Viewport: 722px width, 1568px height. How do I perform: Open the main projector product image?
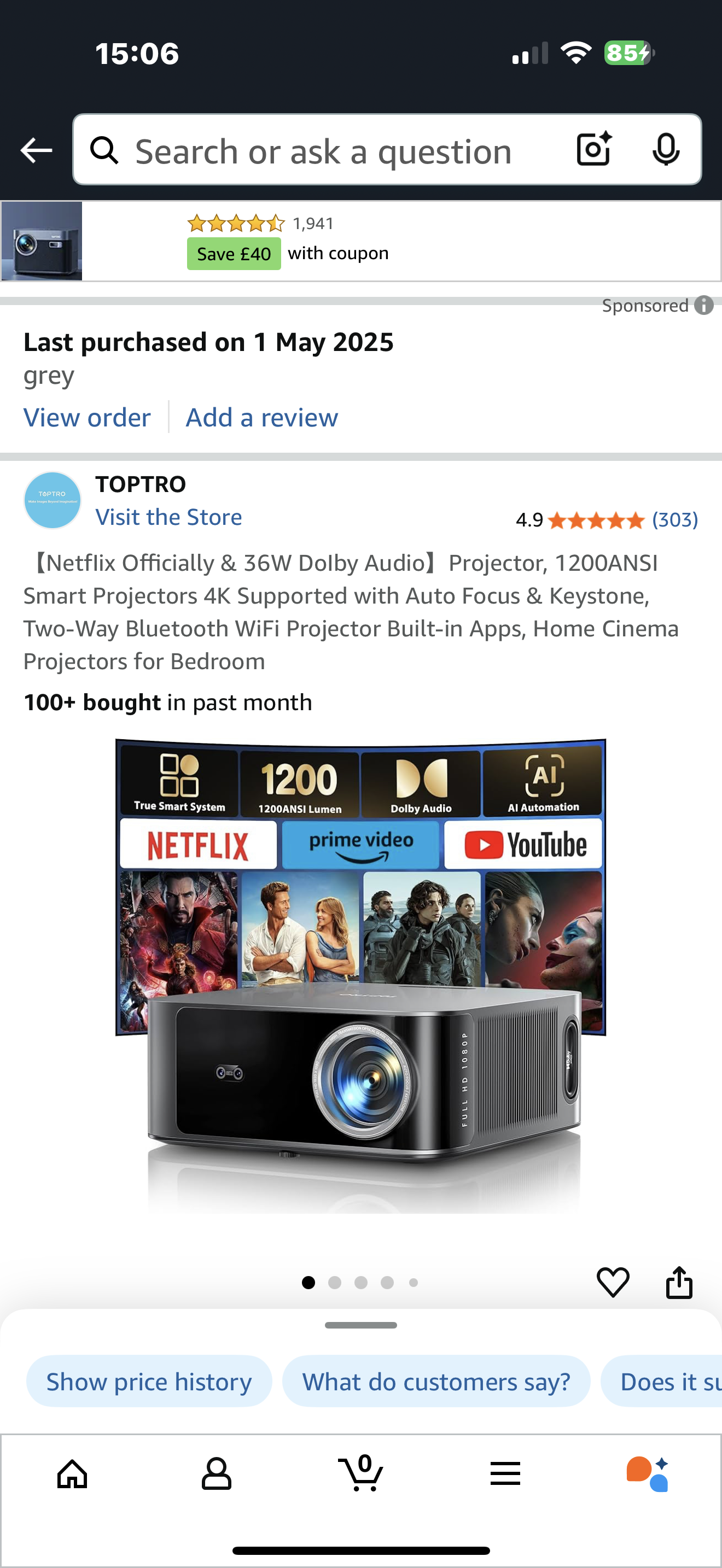coord(361,974)
